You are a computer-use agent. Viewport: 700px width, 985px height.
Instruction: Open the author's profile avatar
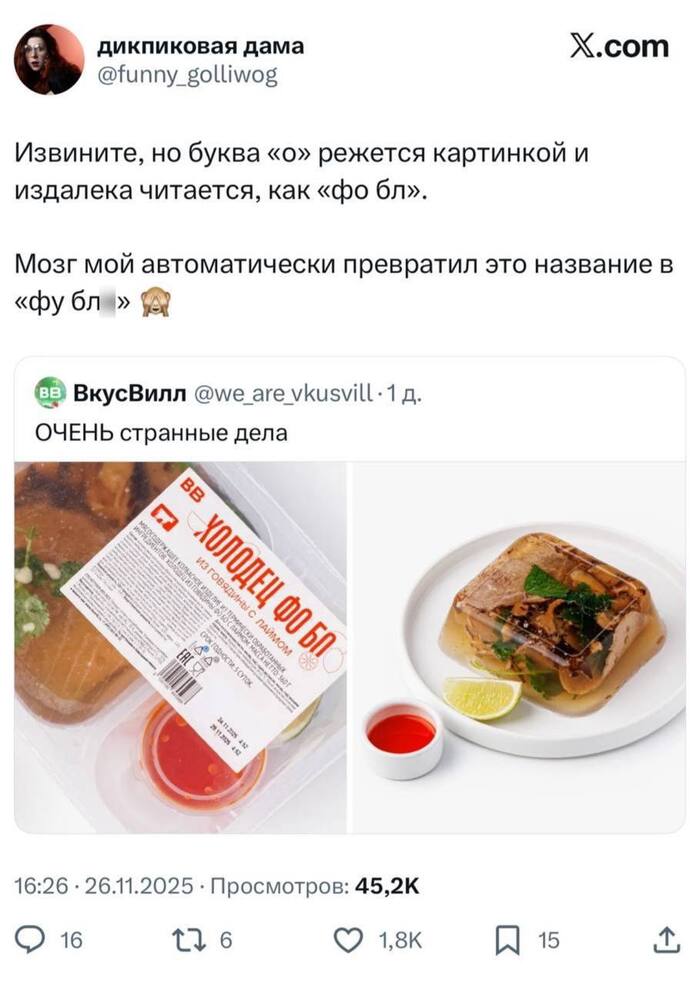coord(49,59)
